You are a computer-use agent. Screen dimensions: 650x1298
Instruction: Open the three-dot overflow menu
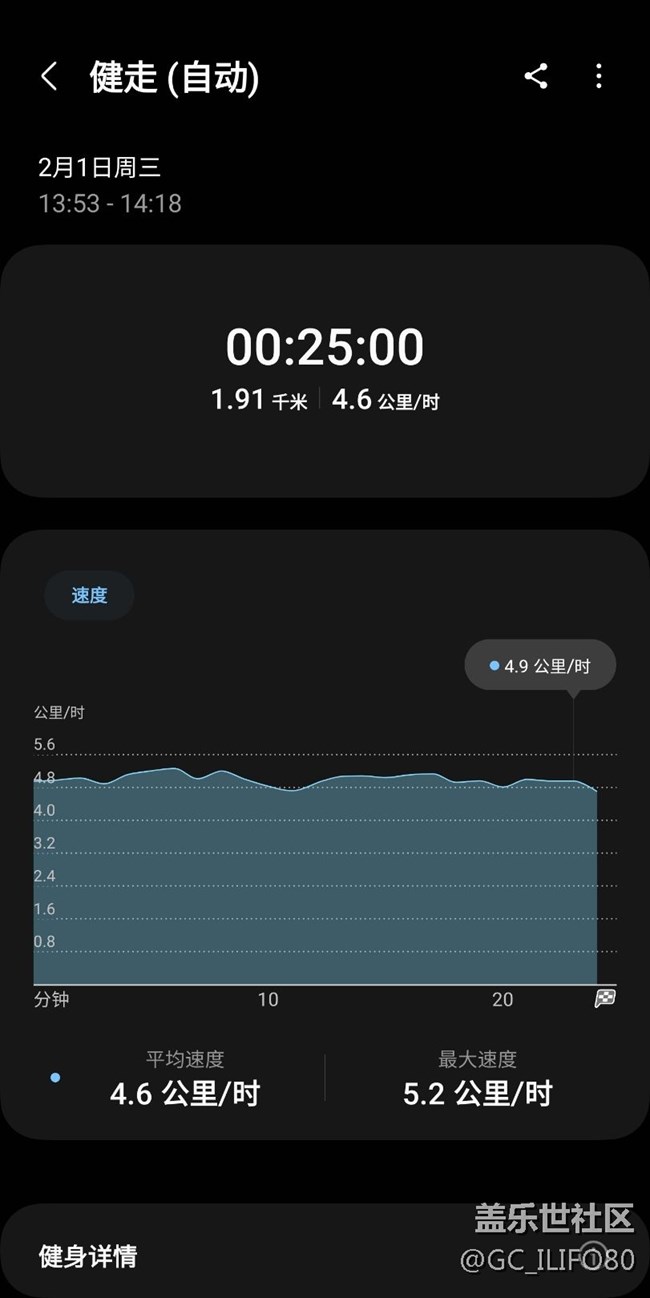coord(598,77)
